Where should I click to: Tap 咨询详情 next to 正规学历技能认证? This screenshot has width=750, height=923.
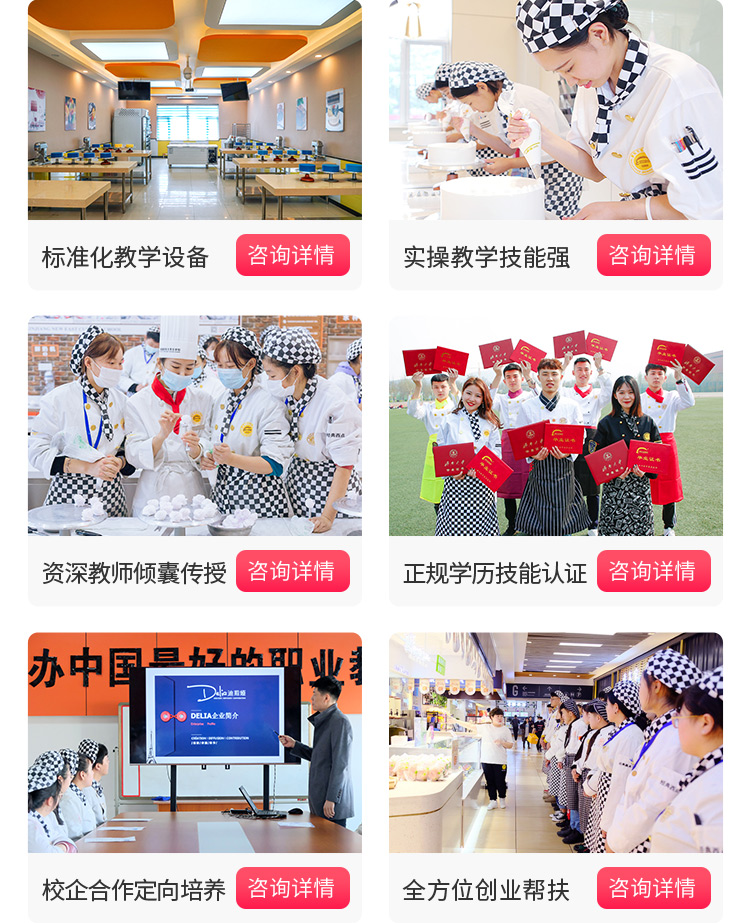pos(653,571)
